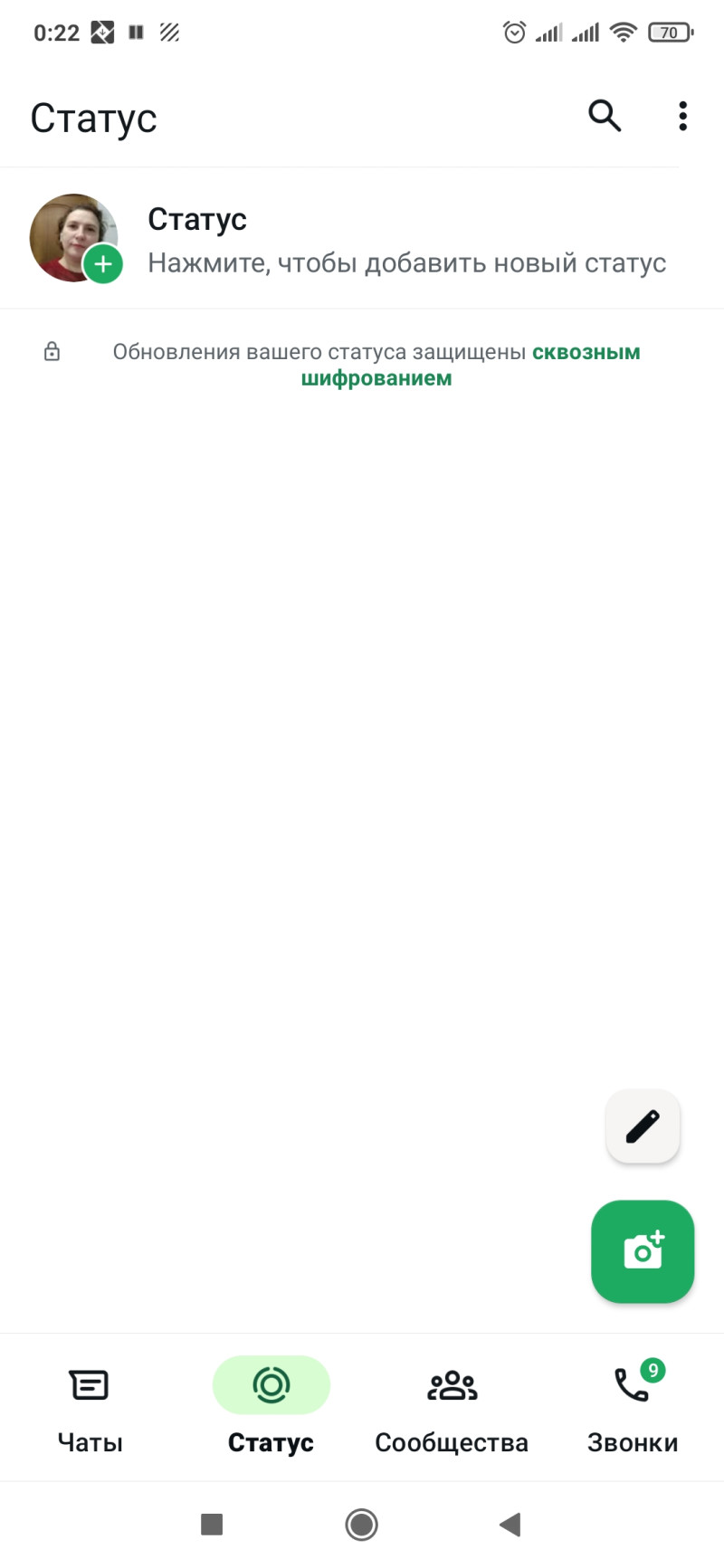Tap the Статус row to add new status
Viewport: 724px width, 1568px height.
tap(362, 240)
